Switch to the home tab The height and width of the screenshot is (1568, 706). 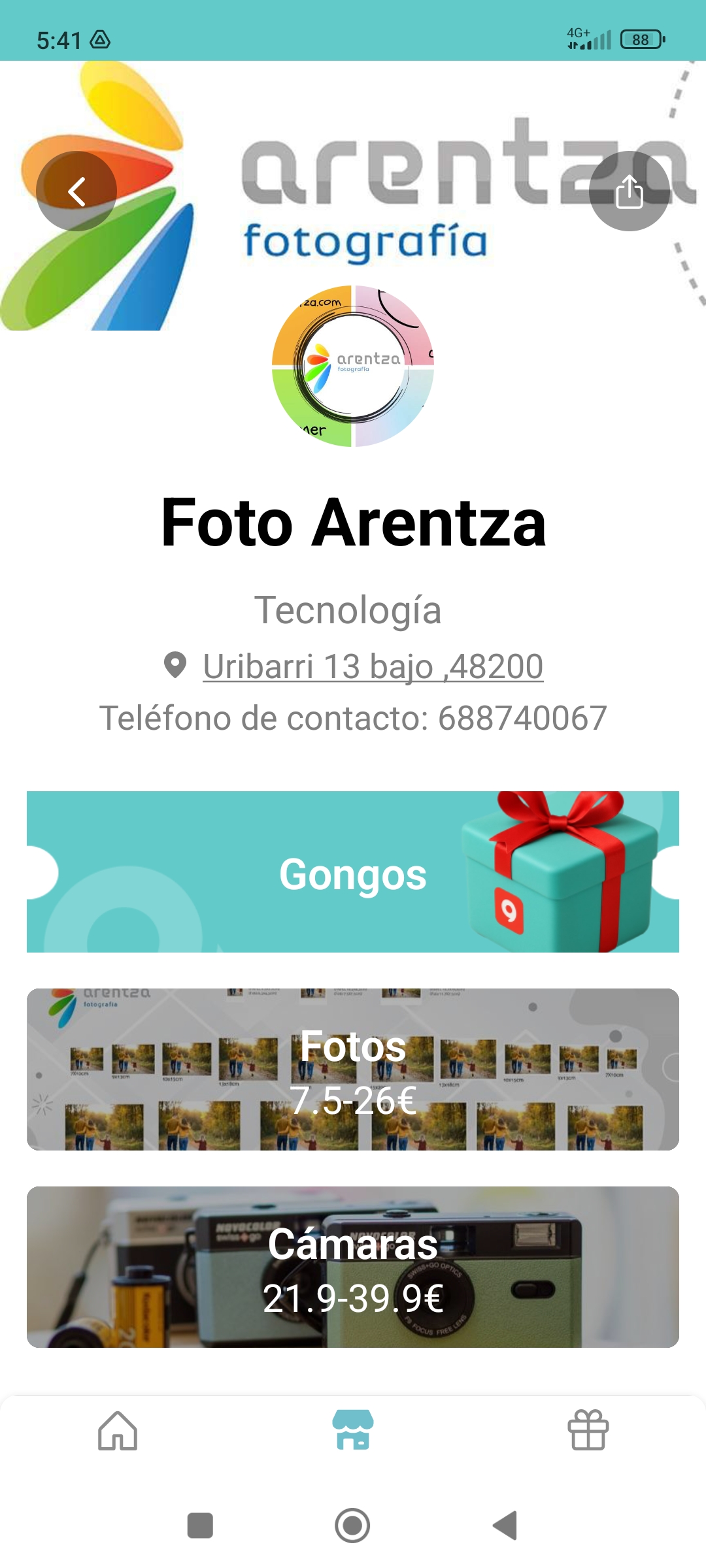(118, 1431)
